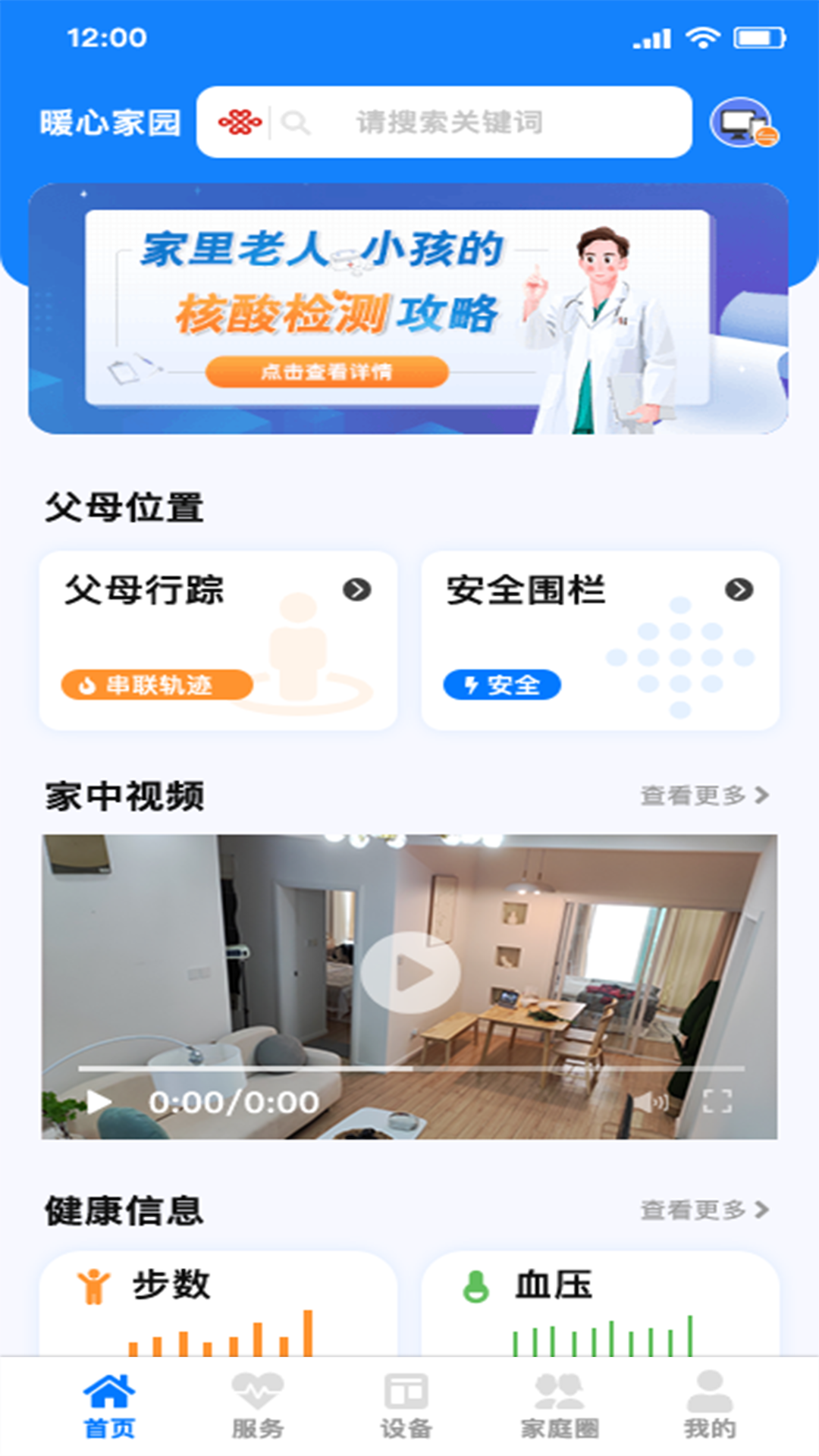
Task: Mute the video volume icon
Action: pos(651,1102)
